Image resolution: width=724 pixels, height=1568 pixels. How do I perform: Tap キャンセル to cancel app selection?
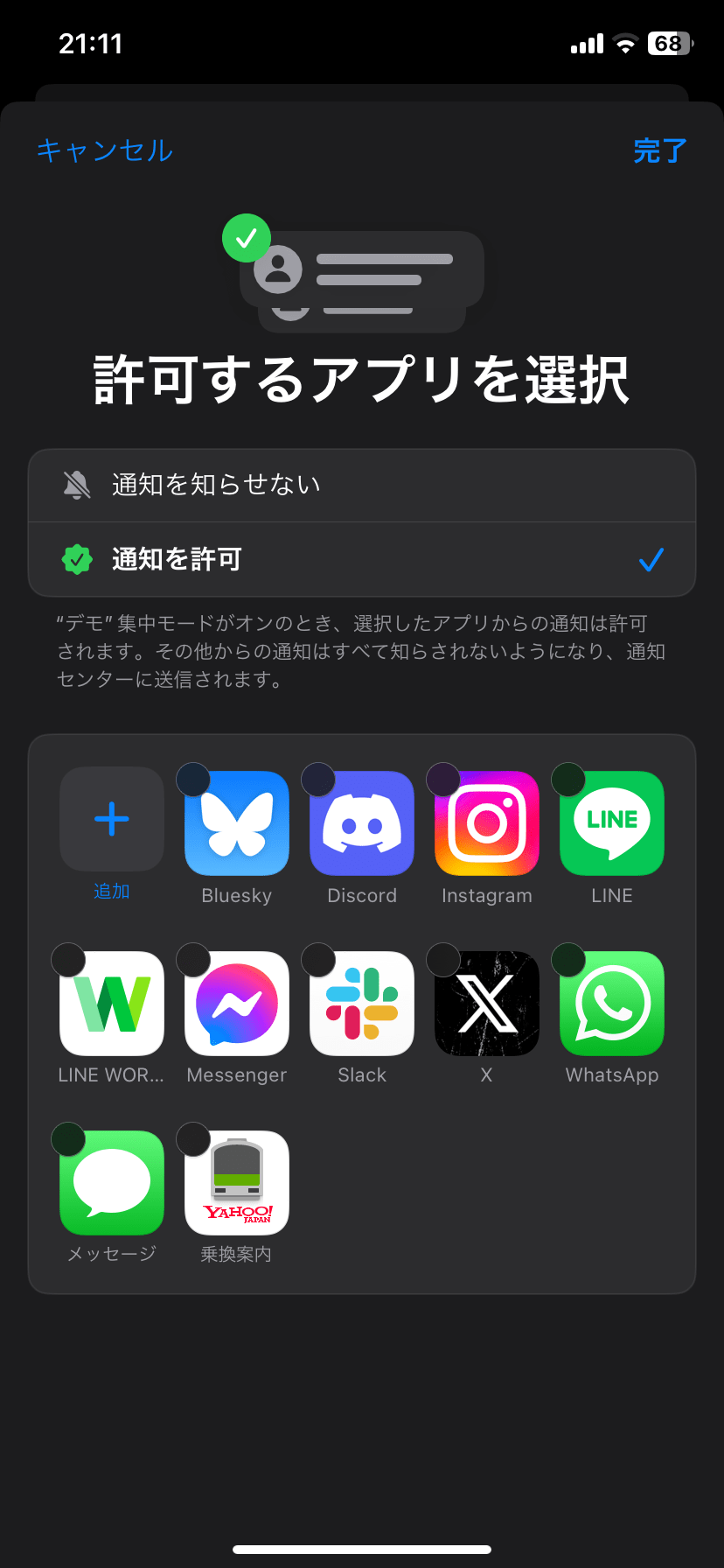click(x=105, y=150)
